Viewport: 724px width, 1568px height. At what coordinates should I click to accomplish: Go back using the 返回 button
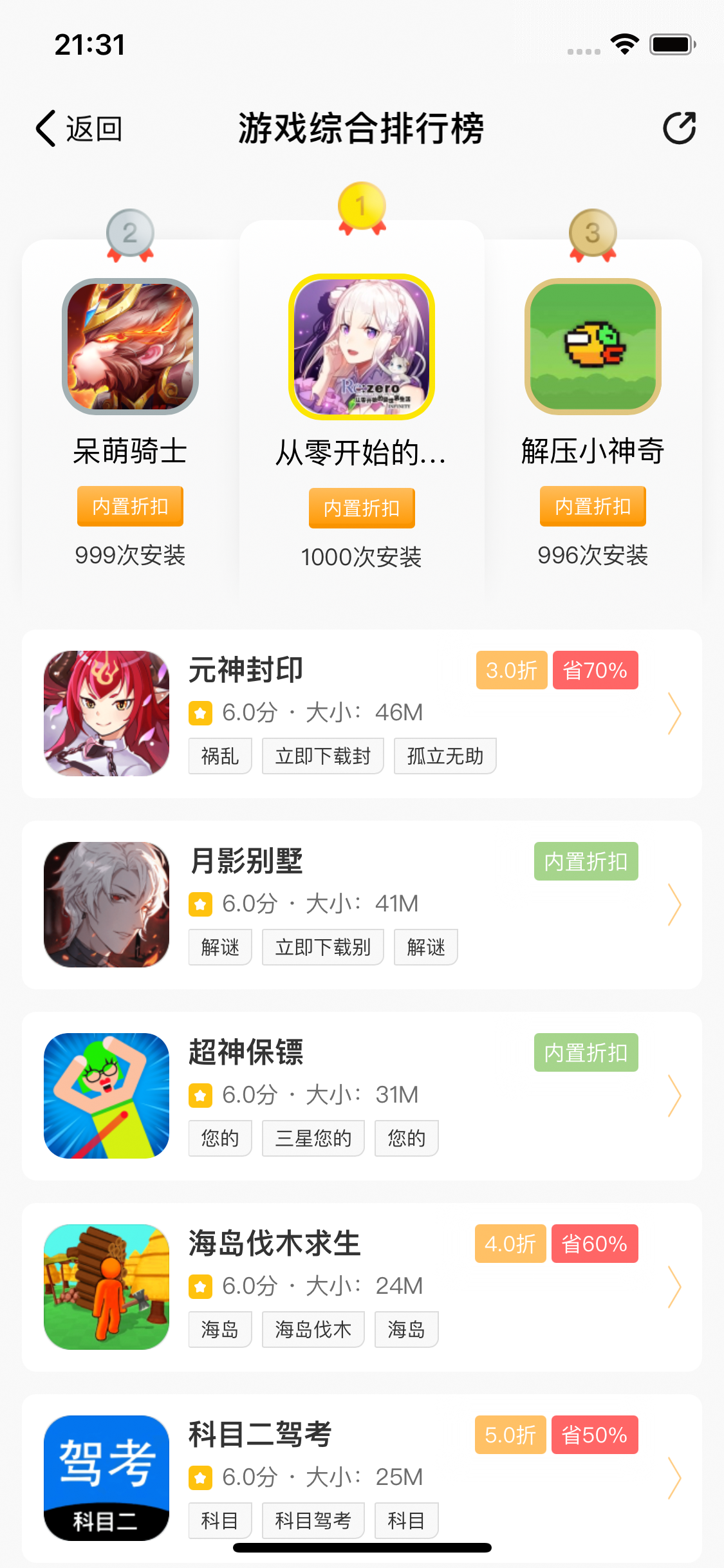(x=79, y=129)
